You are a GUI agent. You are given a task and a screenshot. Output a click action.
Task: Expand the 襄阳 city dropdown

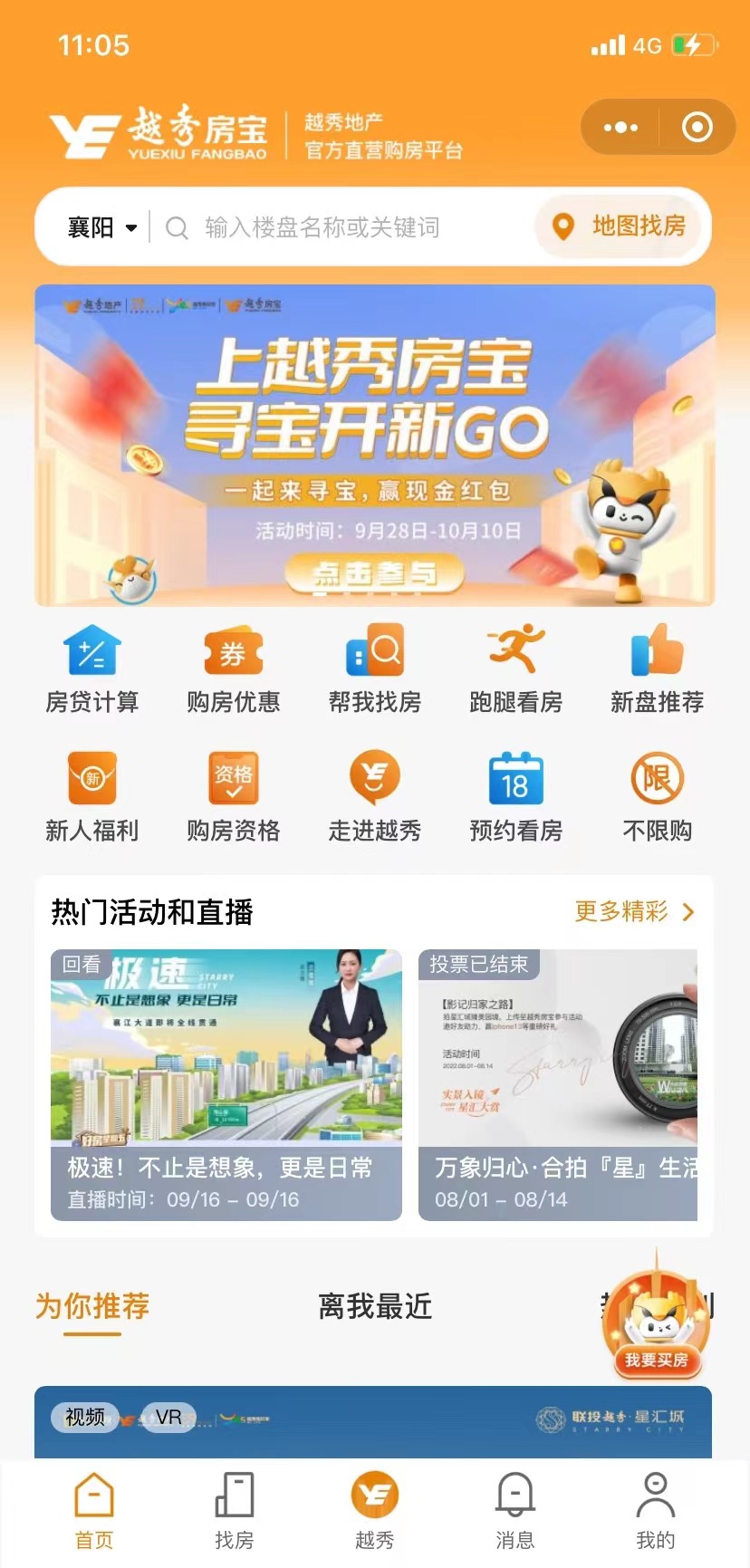pyautogui.click(x=102, y=227)
